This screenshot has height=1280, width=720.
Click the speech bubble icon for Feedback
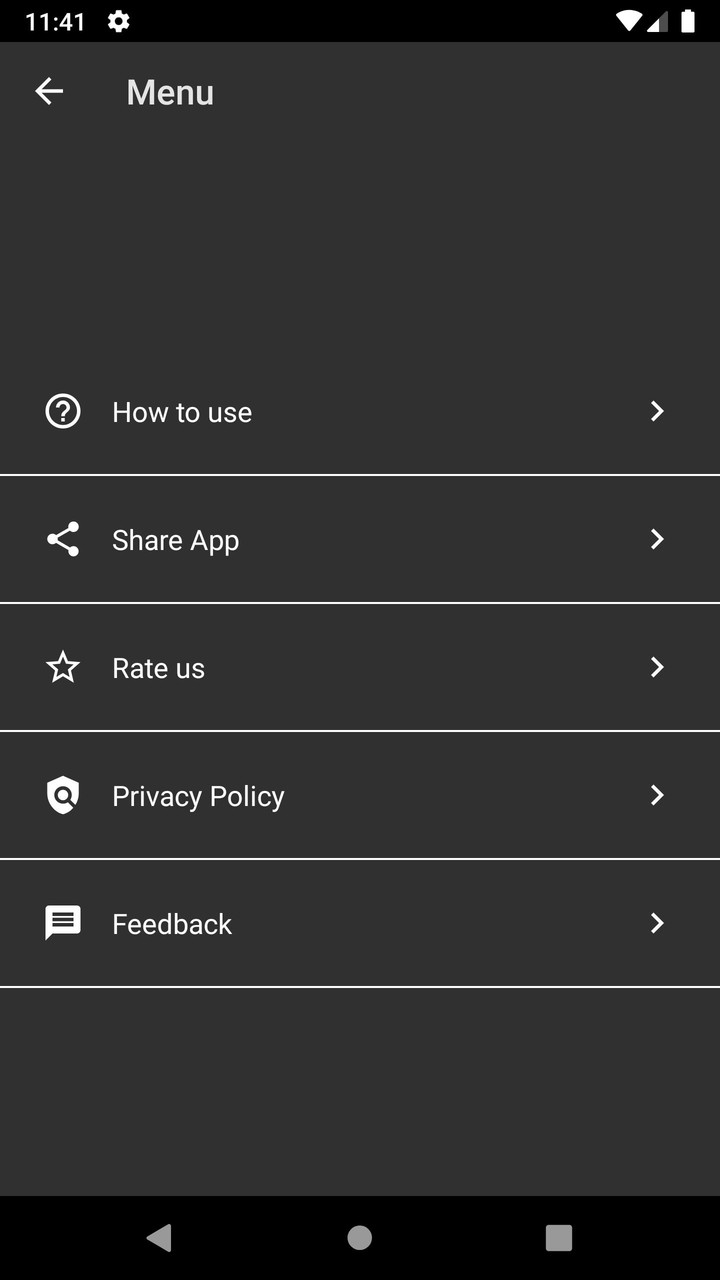[x=62, y=923]
